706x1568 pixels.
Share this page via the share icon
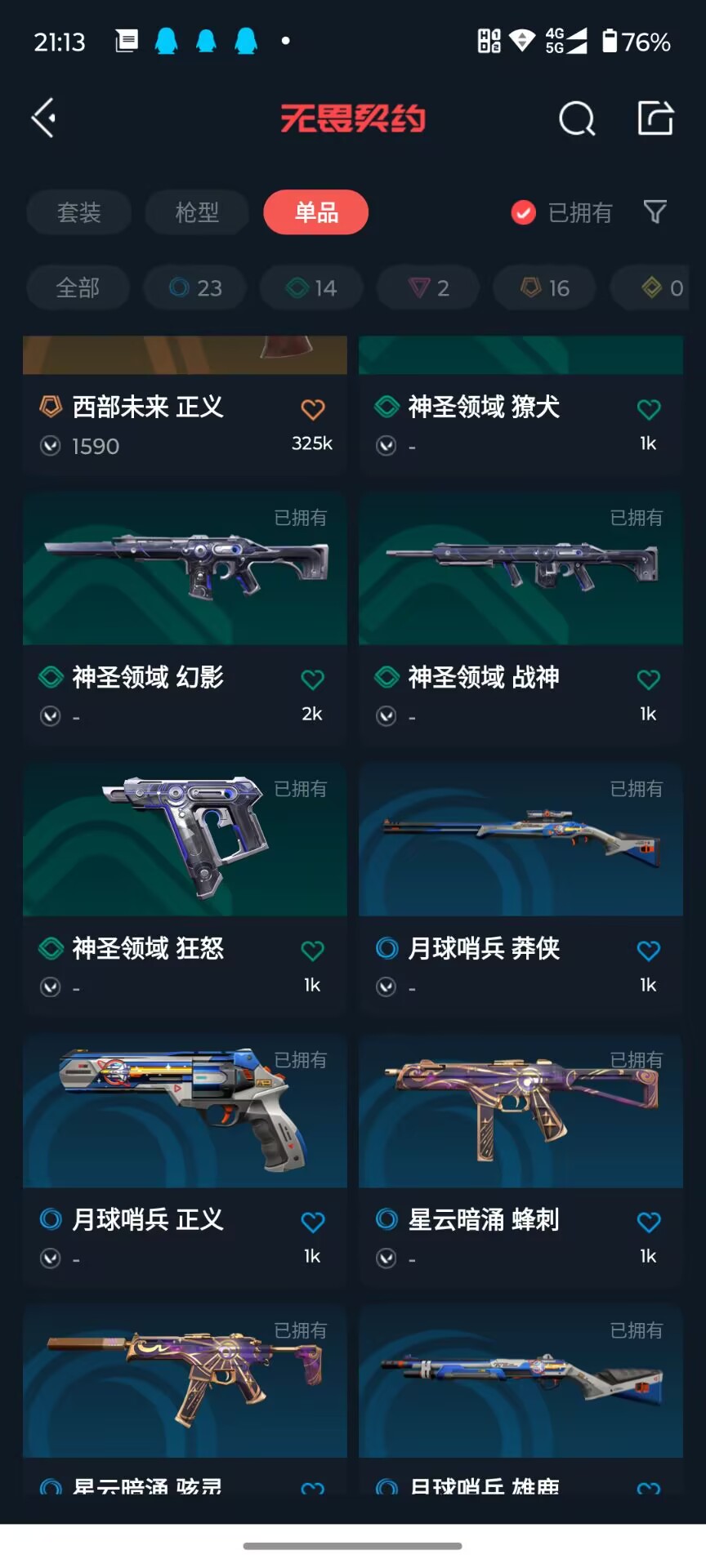click(x=655, y=118)
